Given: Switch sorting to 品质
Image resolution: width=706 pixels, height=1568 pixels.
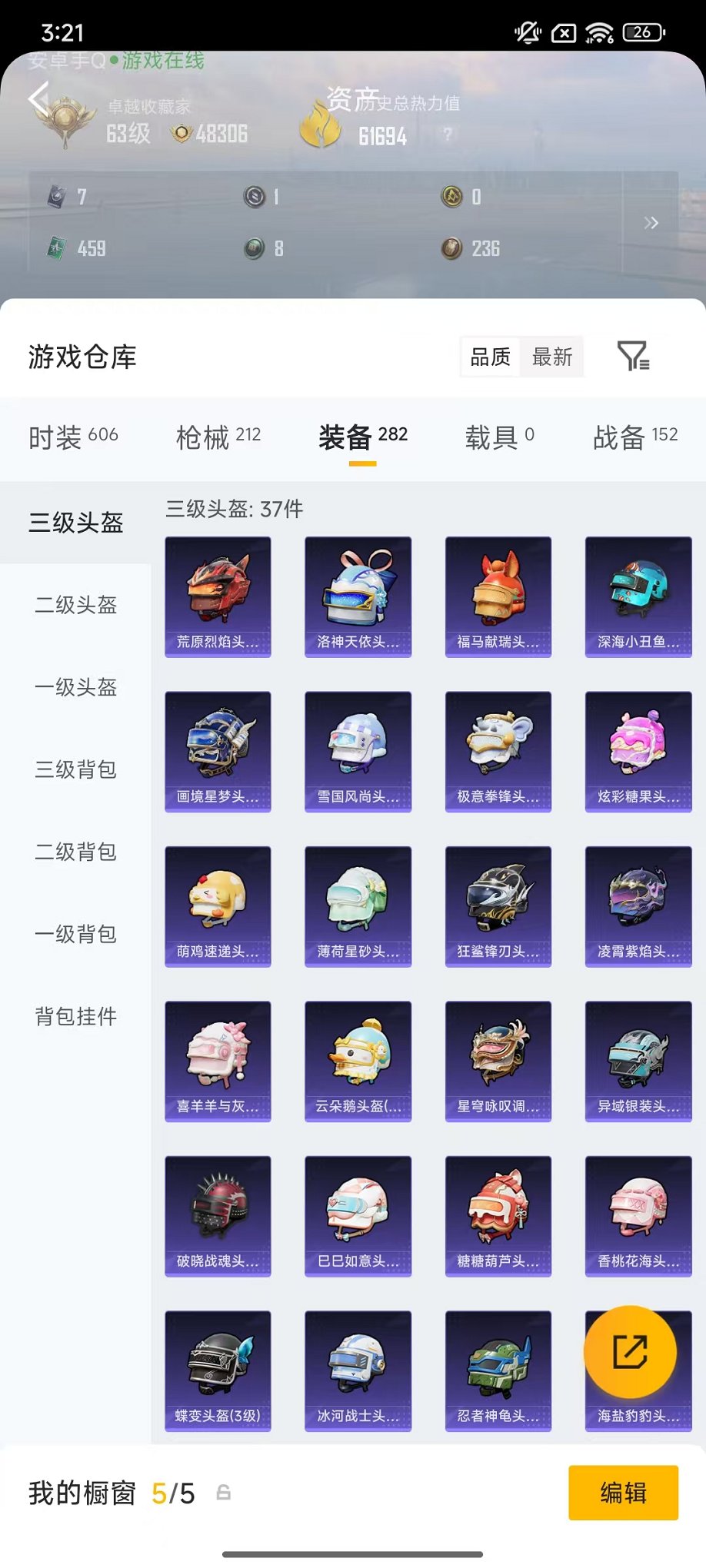Looking at the screenshot, I should [490, 356].
